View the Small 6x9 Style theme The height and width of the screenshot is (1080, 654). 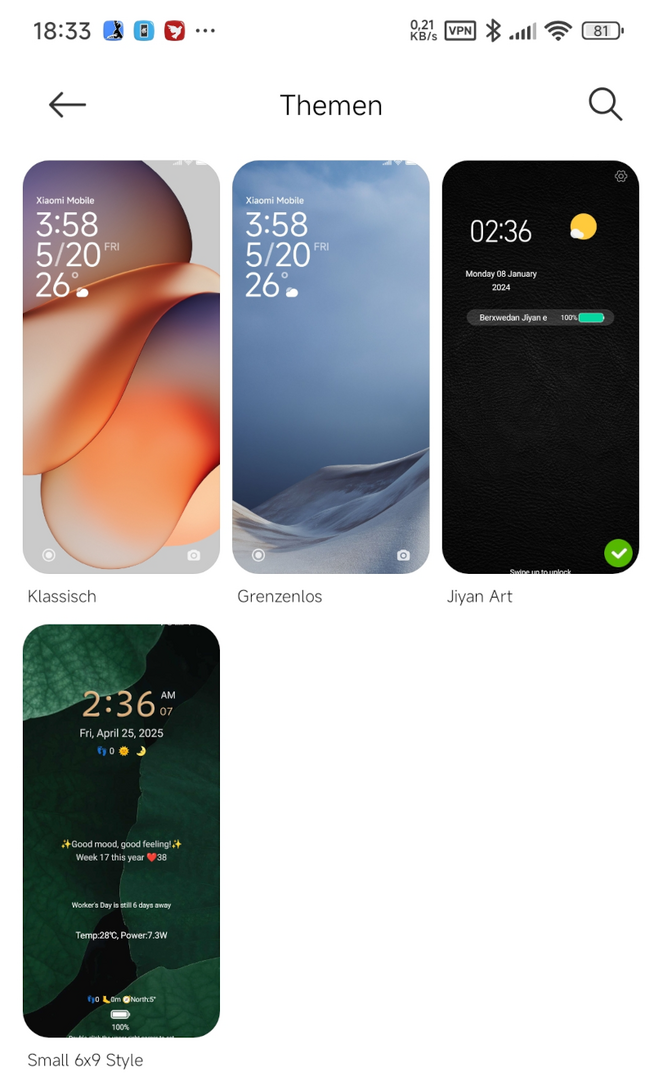pos(121,830)
